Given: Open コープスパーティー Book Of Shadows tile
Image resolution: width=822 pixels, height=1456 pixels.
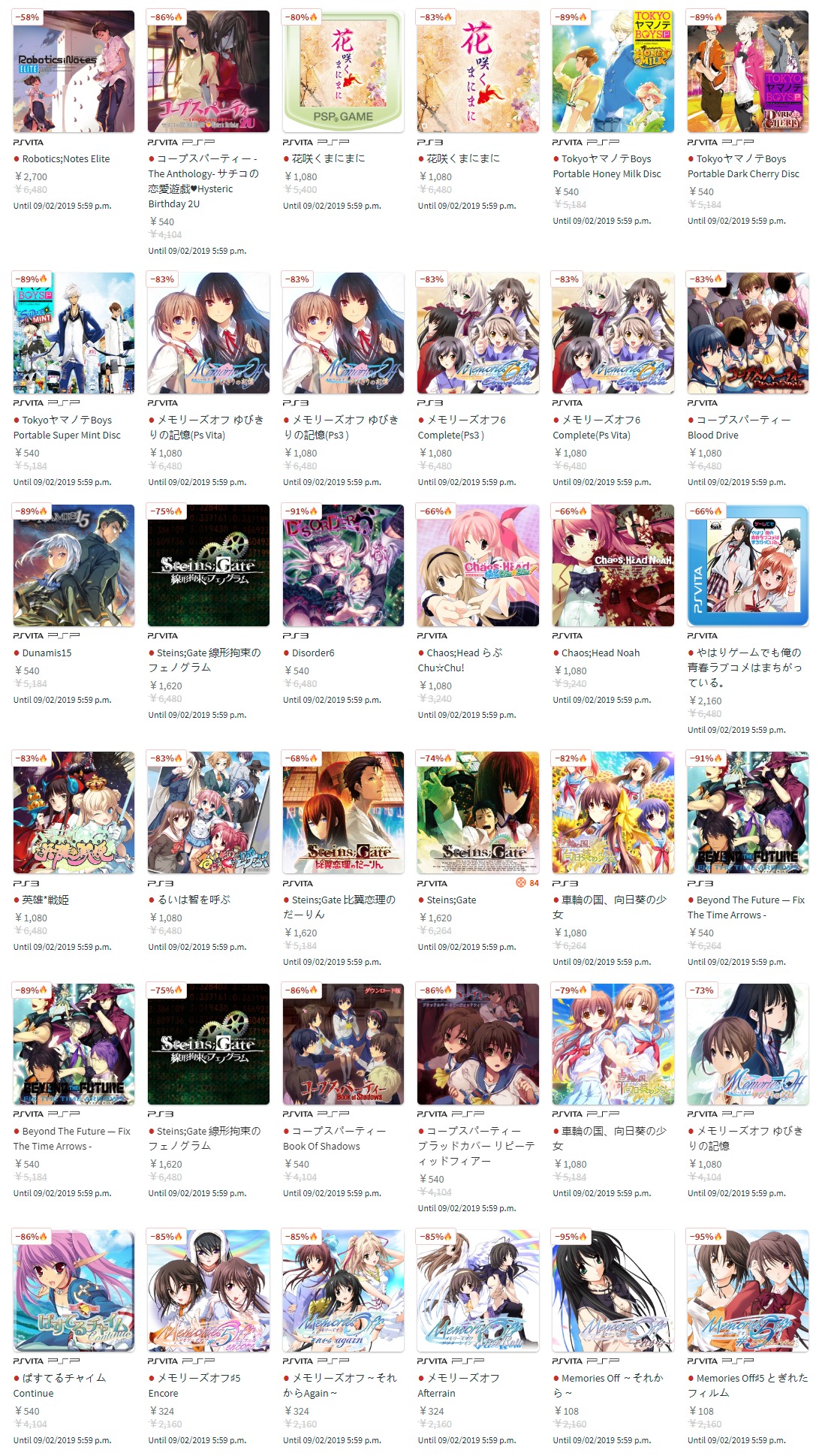Looking at the screenshot, I should point(343,1044).
